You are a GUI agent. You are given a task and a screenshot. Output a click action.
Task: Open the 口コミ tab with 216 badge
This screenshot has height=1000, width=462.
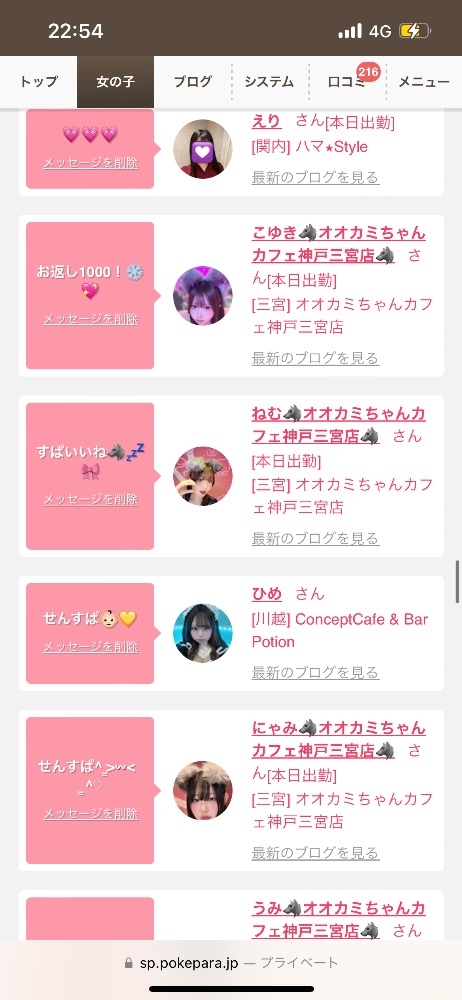346,82
